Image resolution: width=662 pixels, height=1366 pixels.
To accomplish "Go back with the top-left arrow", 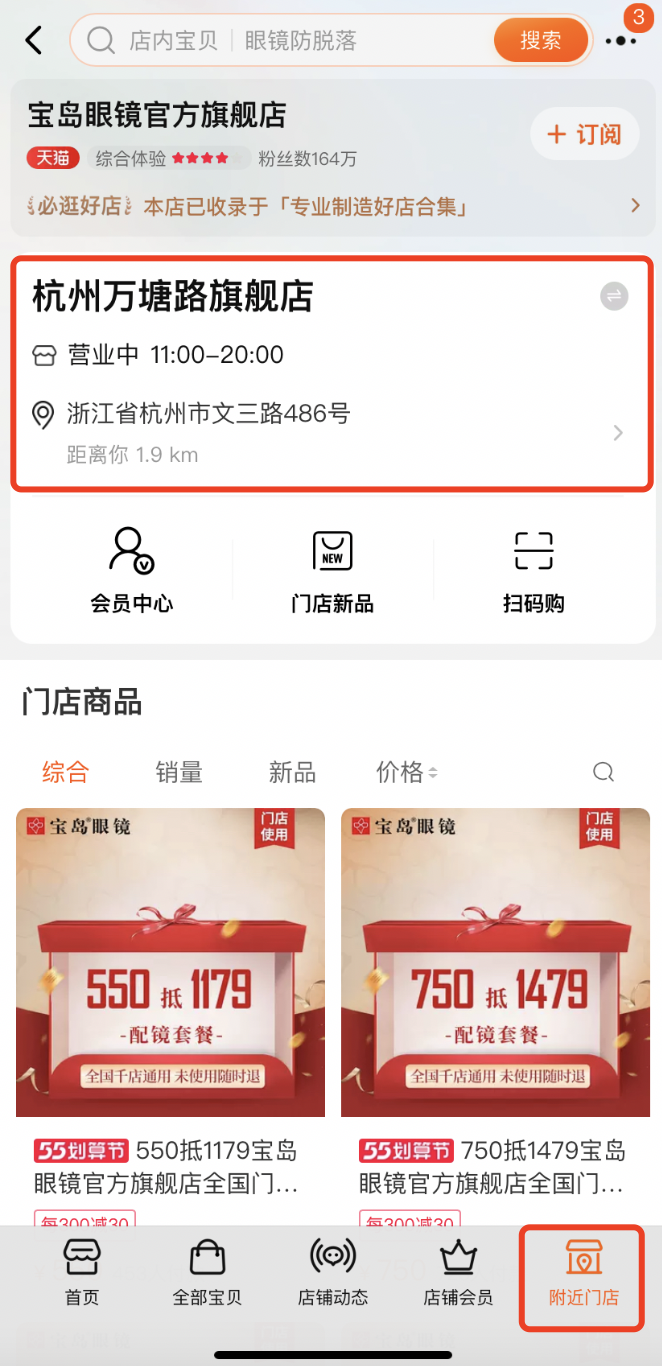I will 34,40.
